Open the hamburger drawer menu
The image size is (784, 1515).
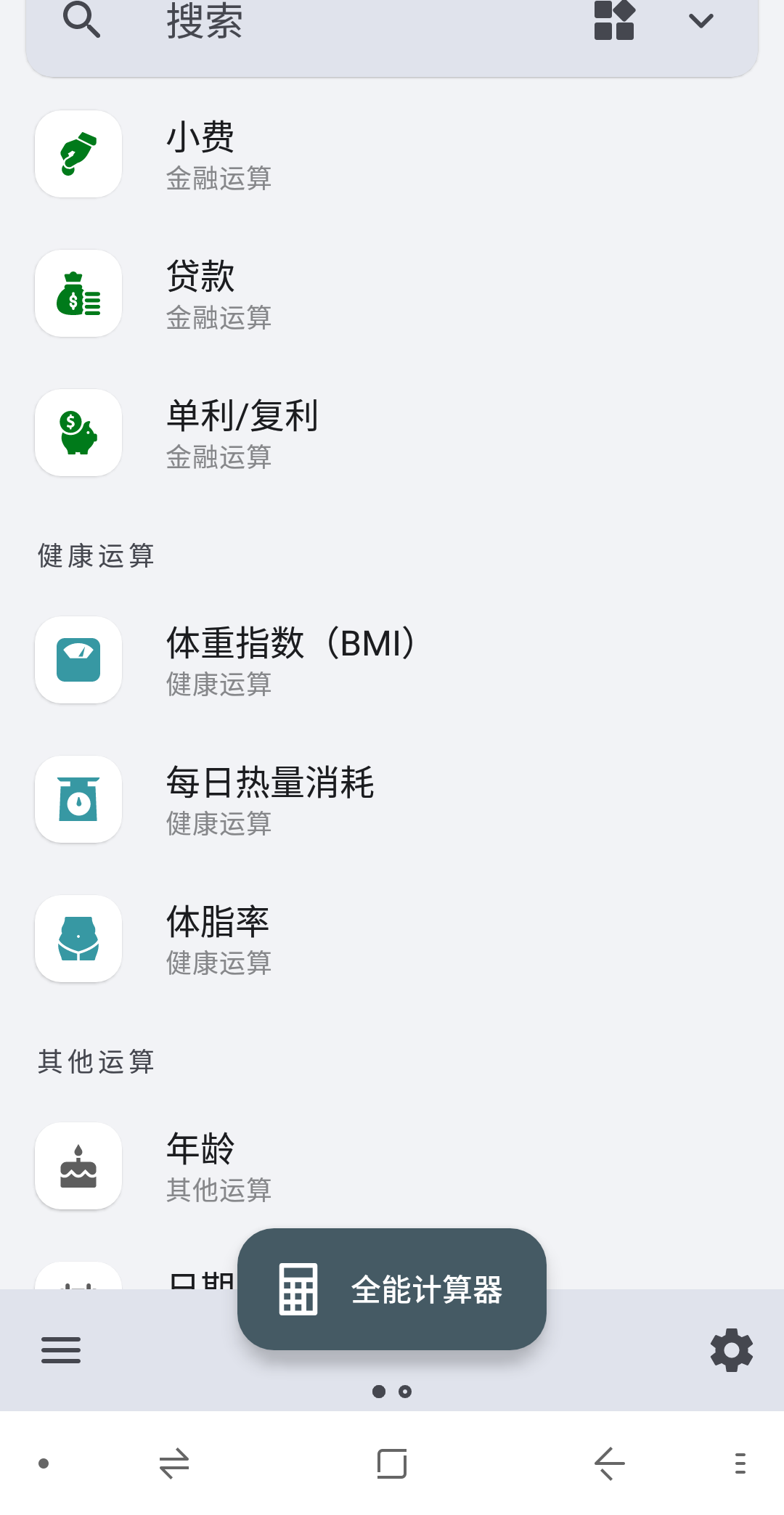(61, 1350)
